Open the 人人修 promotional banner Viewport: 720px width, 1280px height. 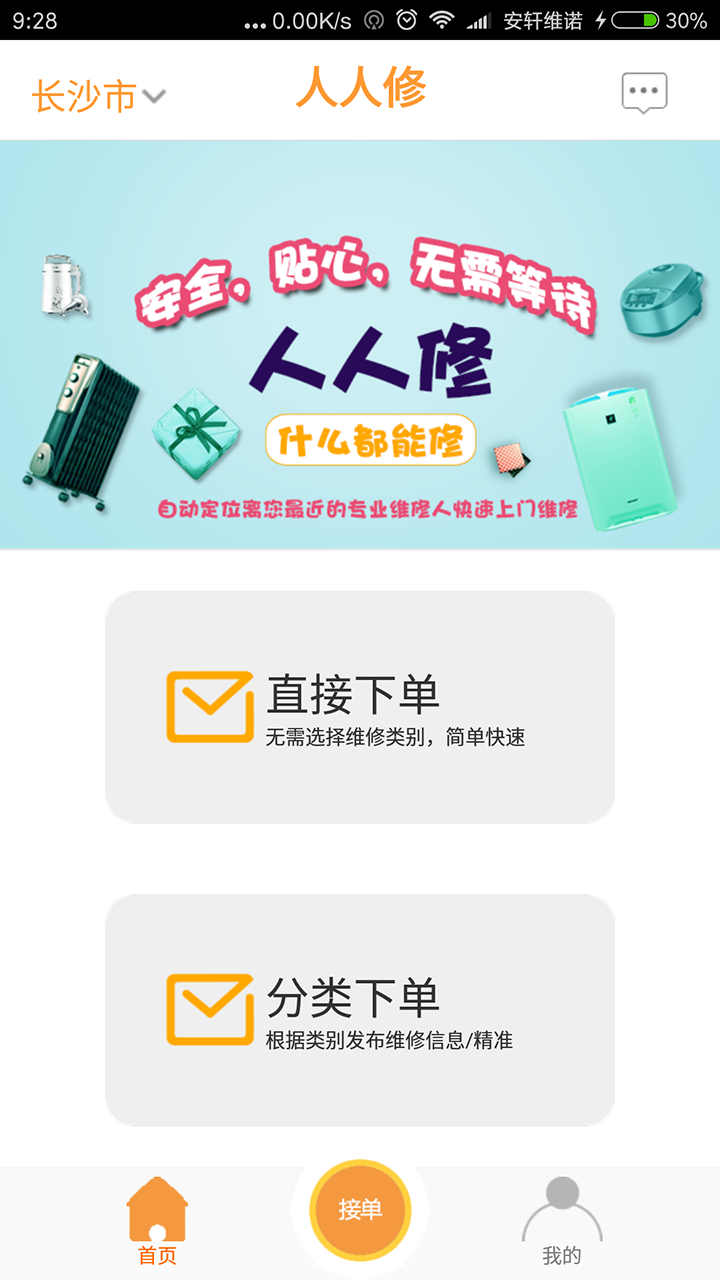pyautogui.click(x=360, y=345)
